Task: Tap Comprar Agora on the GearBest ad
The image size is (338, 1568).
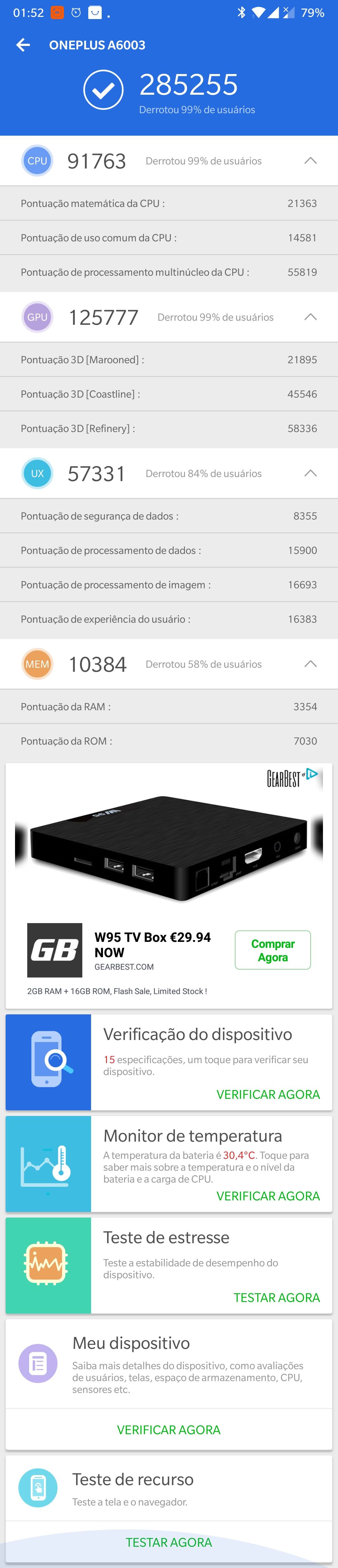Action: coord(272,950)
